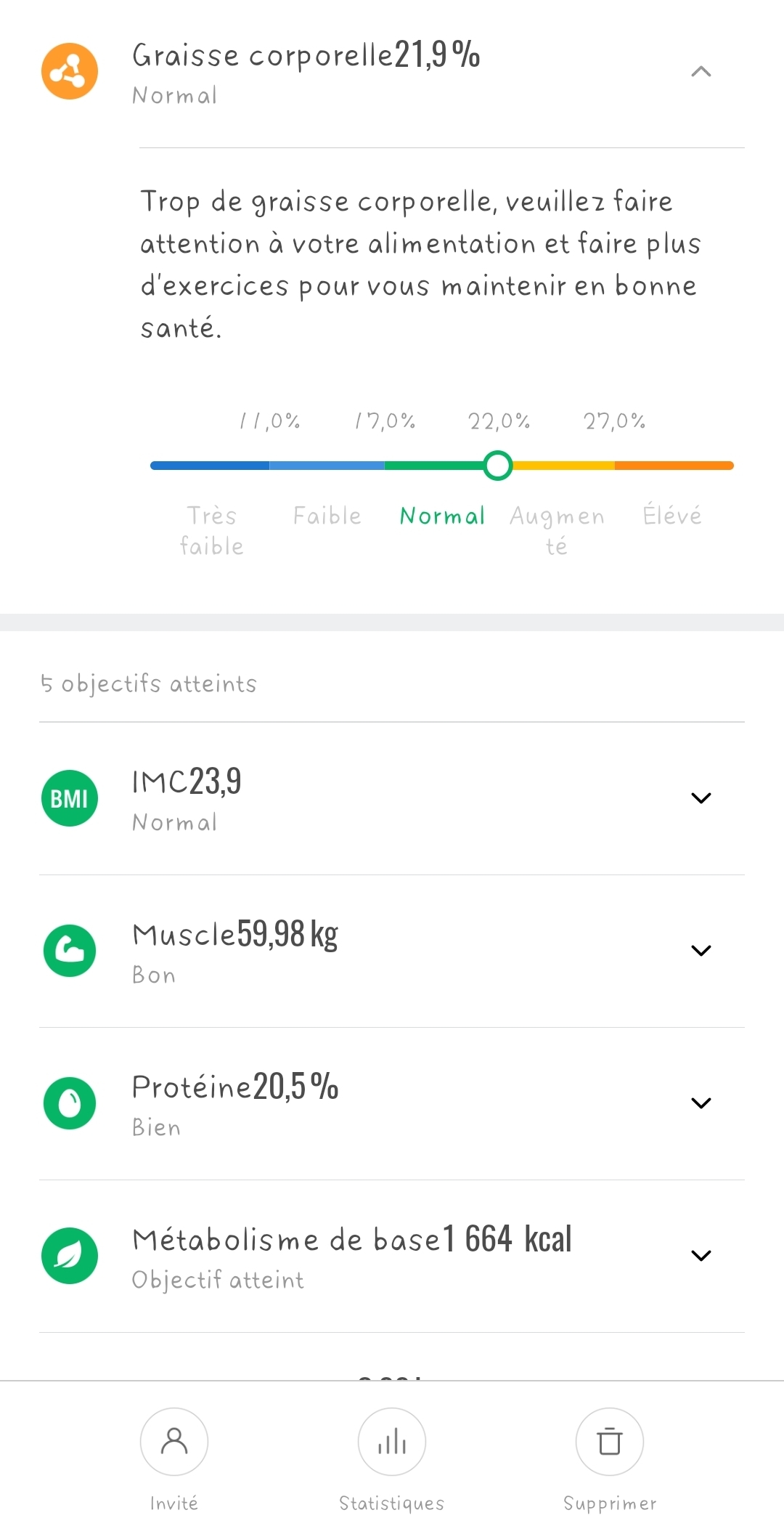
Task: Expand the Muscle 59,98 kg row
Action: click(x=701, y=950)
